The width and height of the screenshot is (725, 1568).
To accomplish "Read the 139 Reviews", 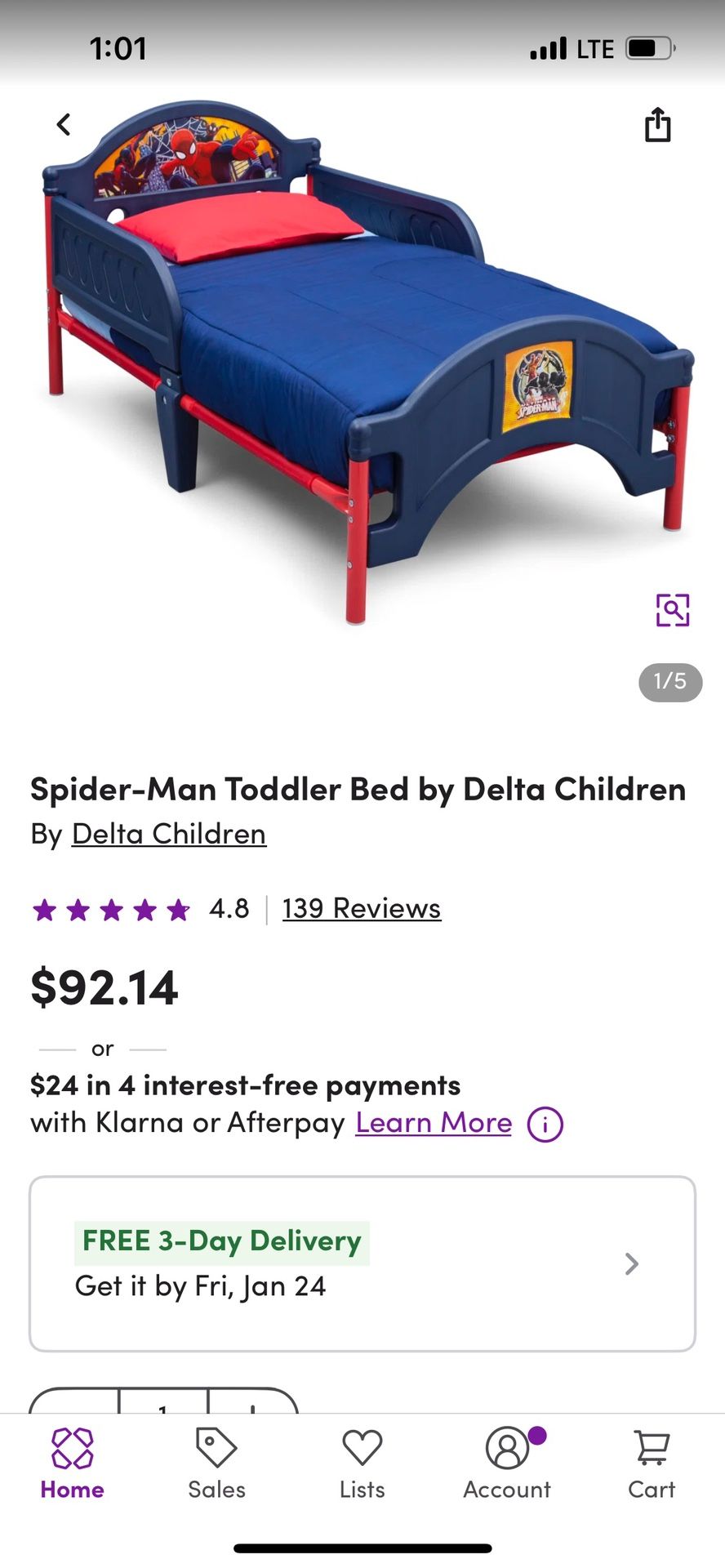I will (362, 908).
